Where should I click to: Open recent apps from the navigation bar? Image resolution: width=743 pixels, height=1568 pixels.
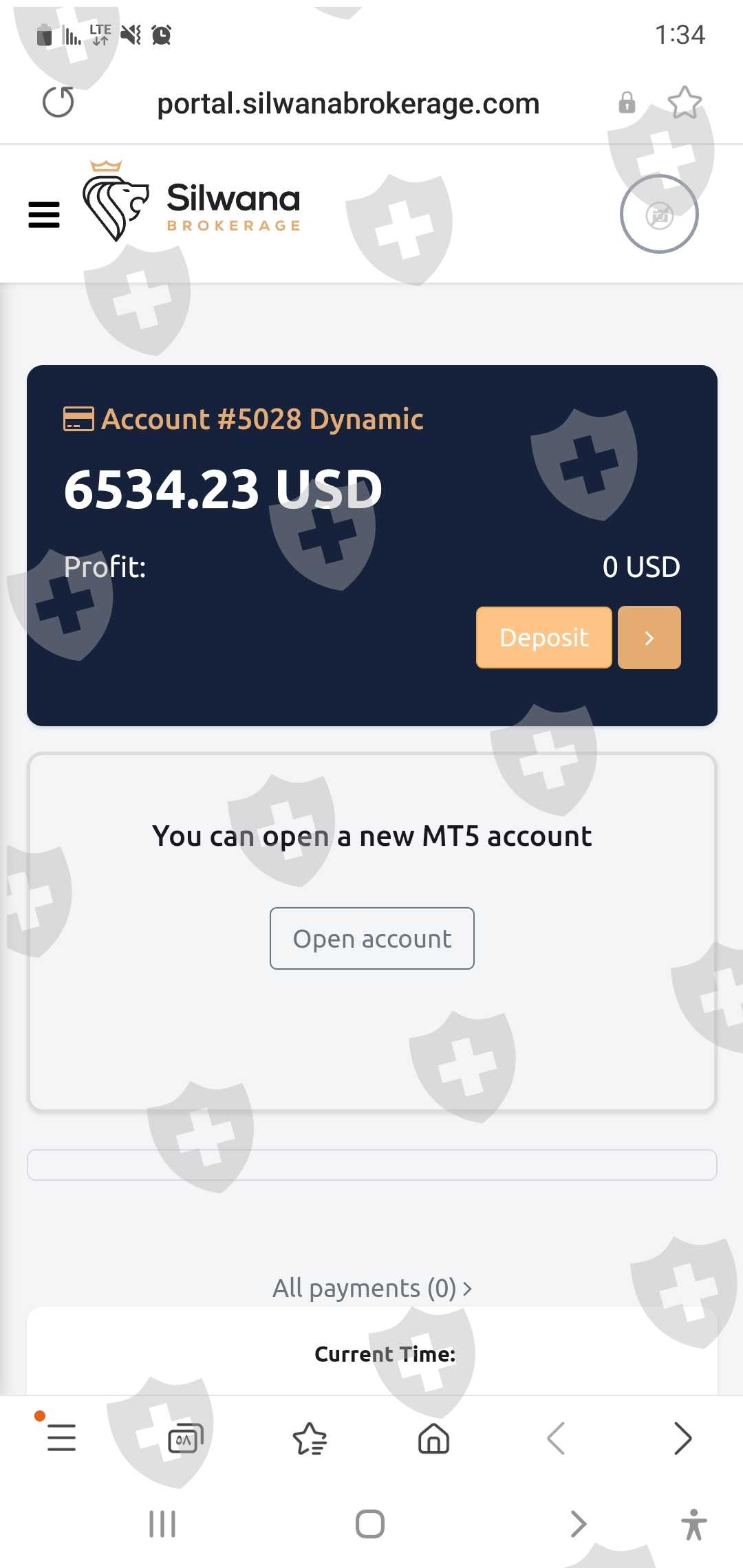coord(162,1524)
